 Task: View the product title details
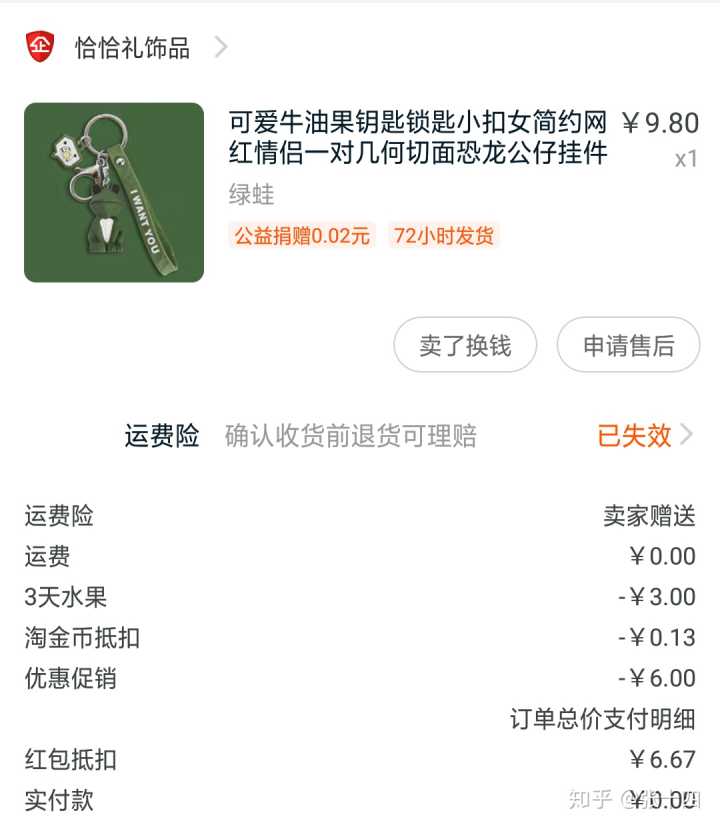pos(418,138)
